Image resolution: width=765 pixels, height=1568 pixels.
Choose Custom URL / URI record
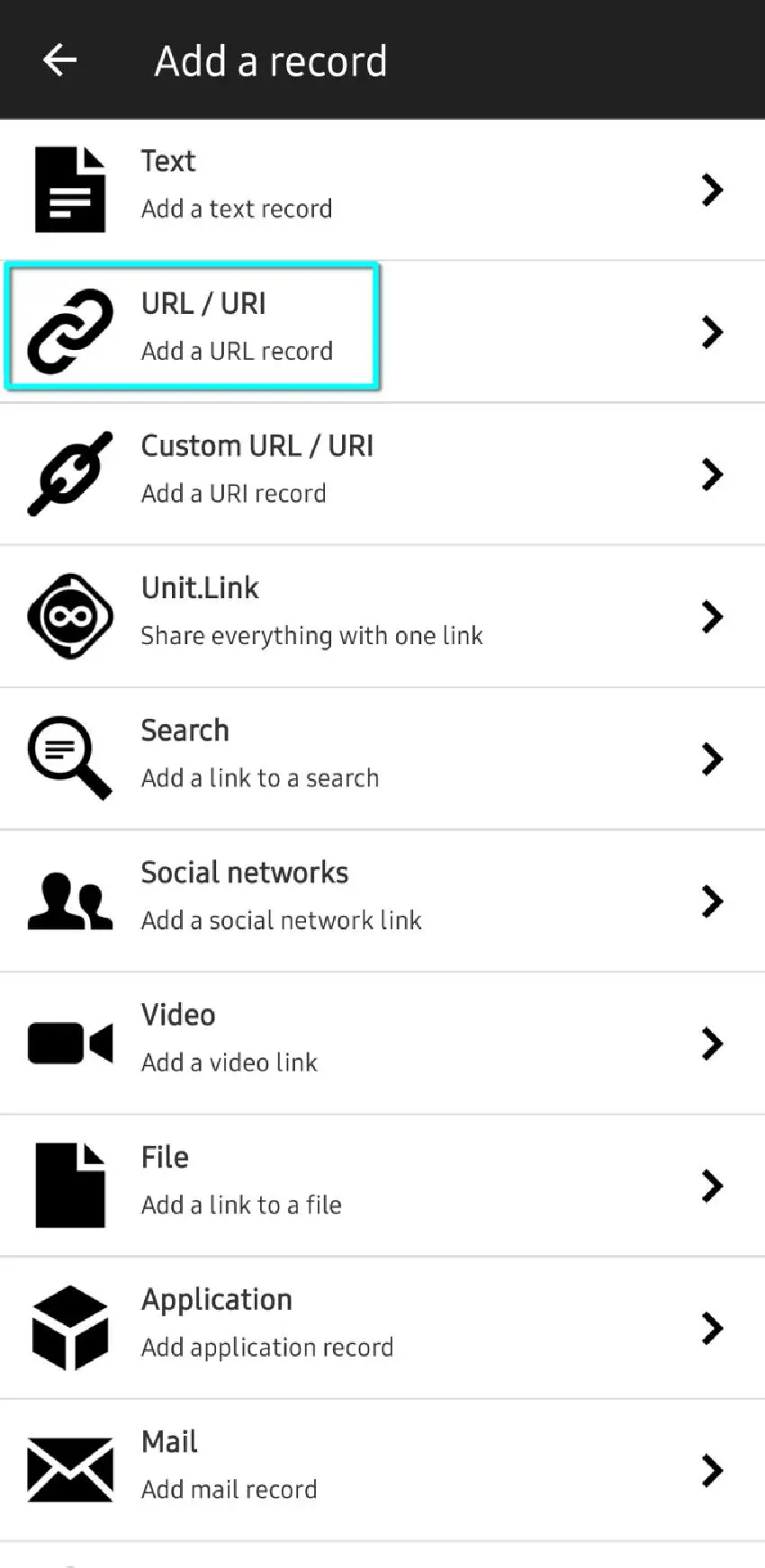382,472
